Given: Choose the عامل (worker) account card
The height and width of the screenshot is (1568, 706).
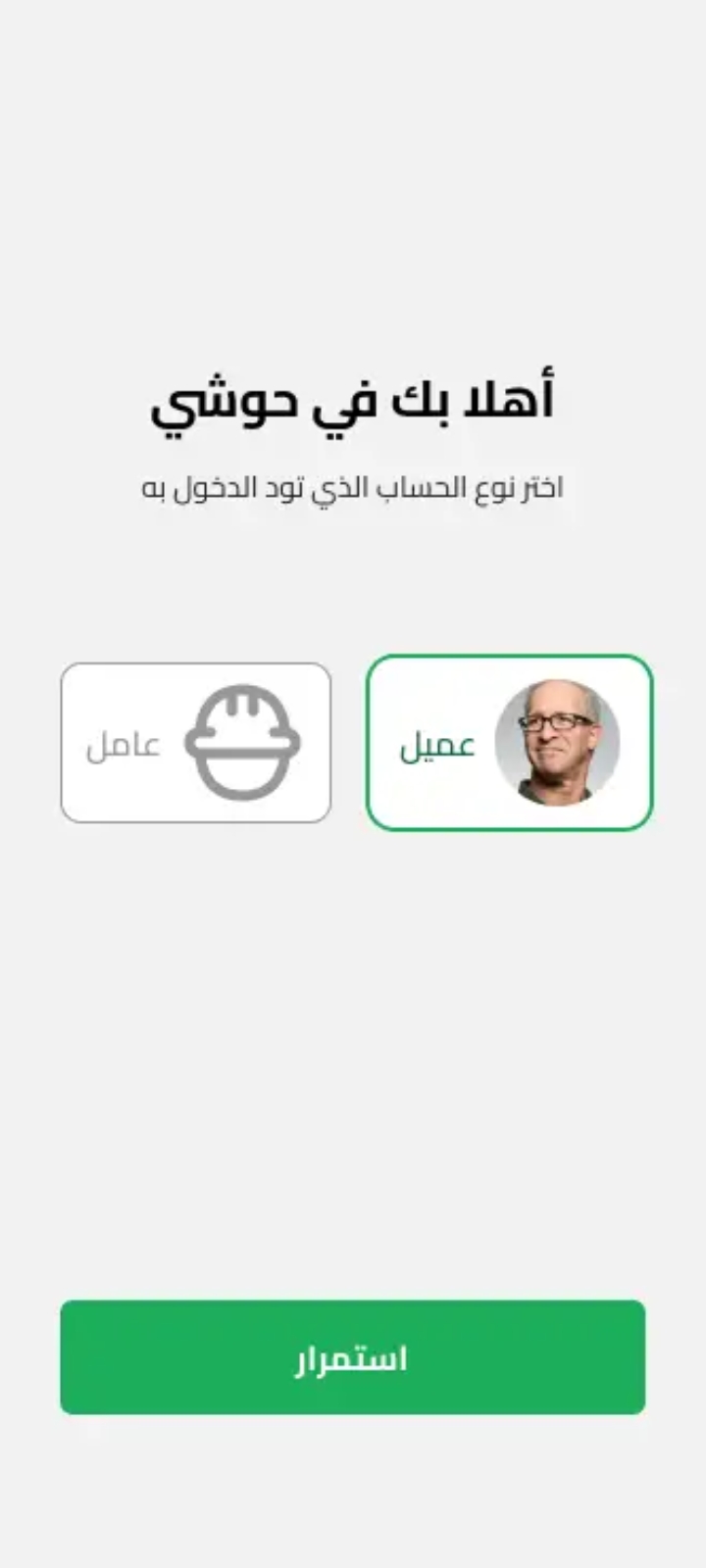Looking at the screenshot, I should (x=196, y=743).
